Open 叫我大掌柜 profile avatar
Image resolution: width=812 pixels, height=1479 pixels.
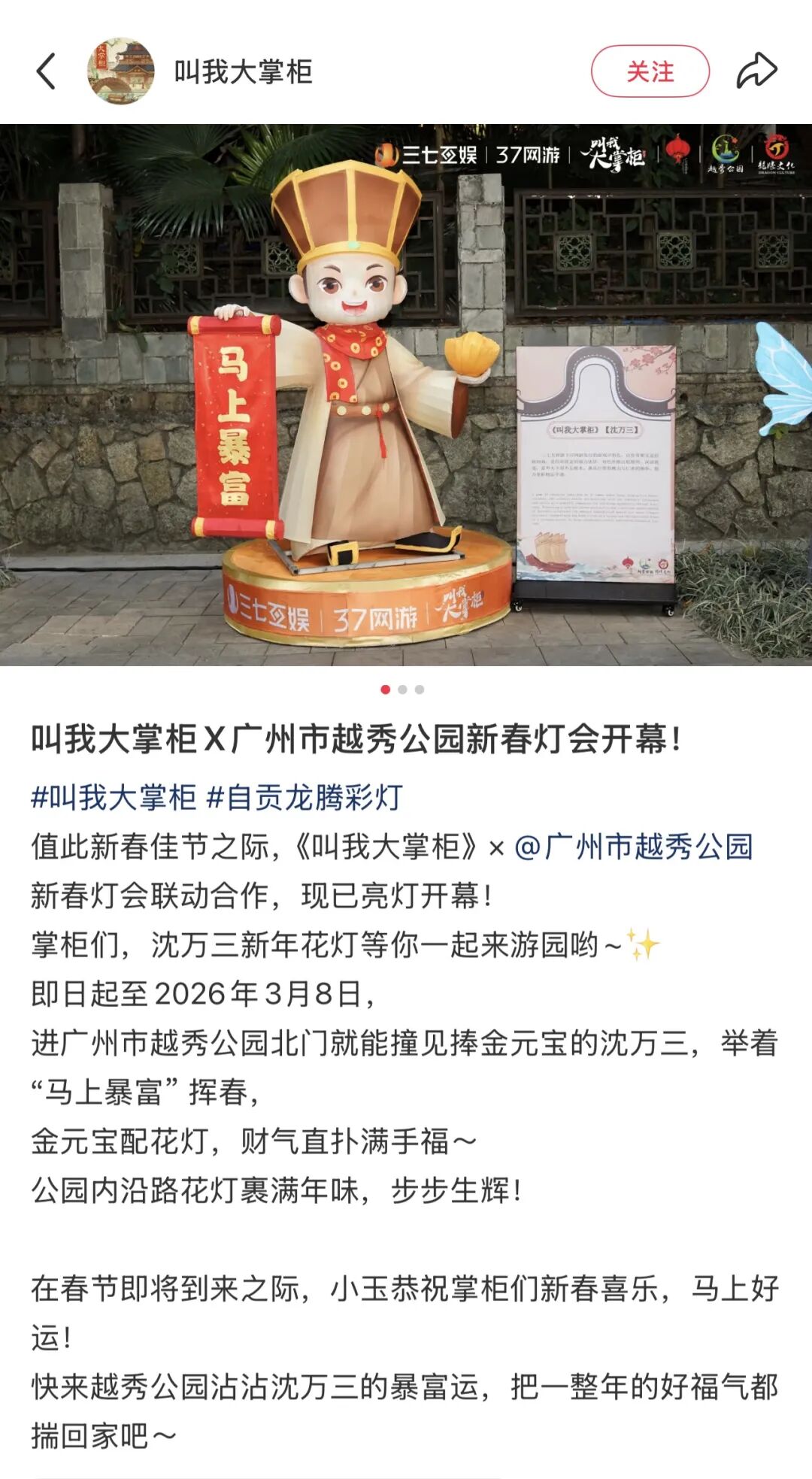click(x=121, y=72)
